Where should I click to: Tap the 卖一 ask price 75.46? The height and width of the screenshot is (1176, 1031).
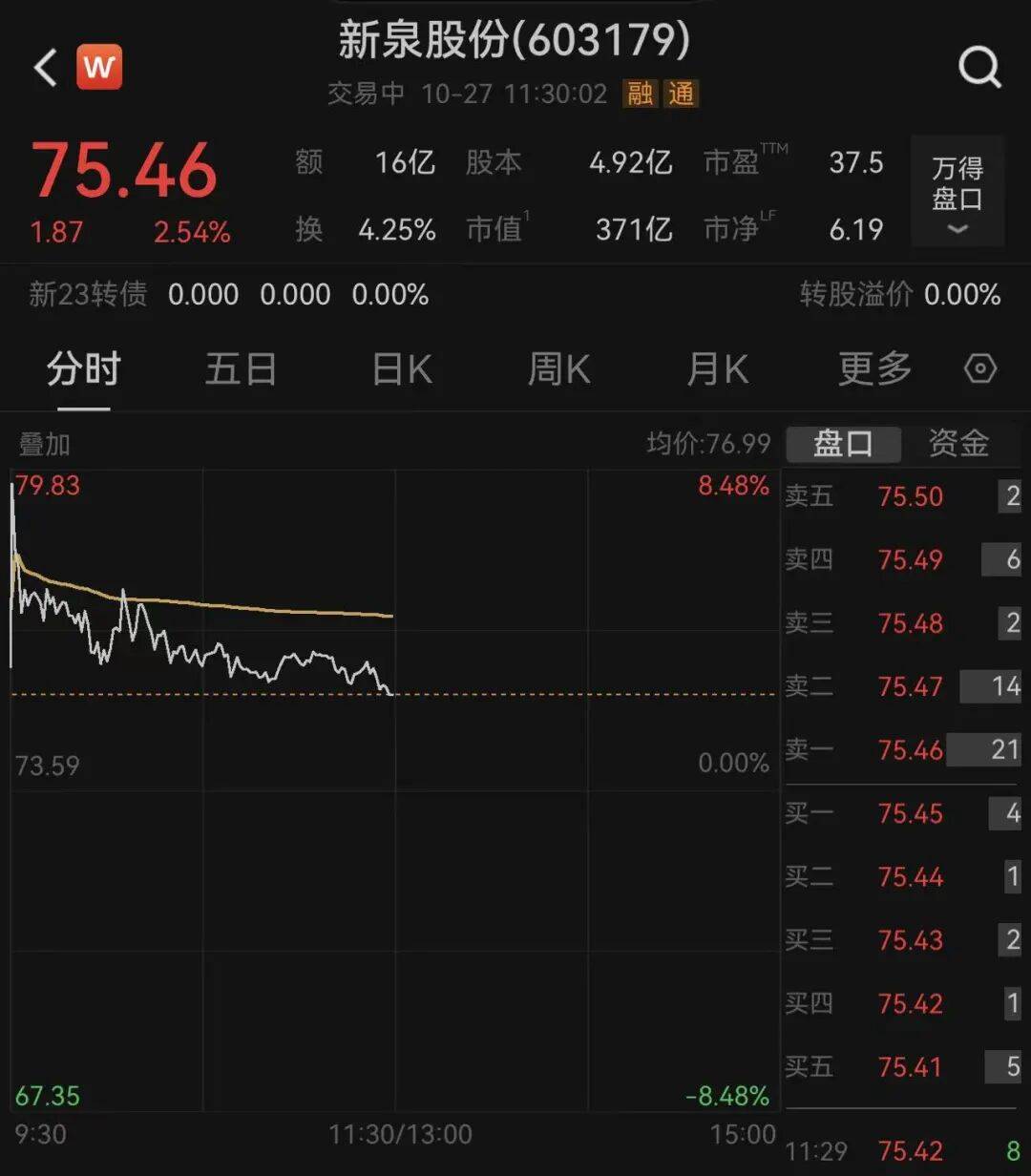[x=910, y=750]
